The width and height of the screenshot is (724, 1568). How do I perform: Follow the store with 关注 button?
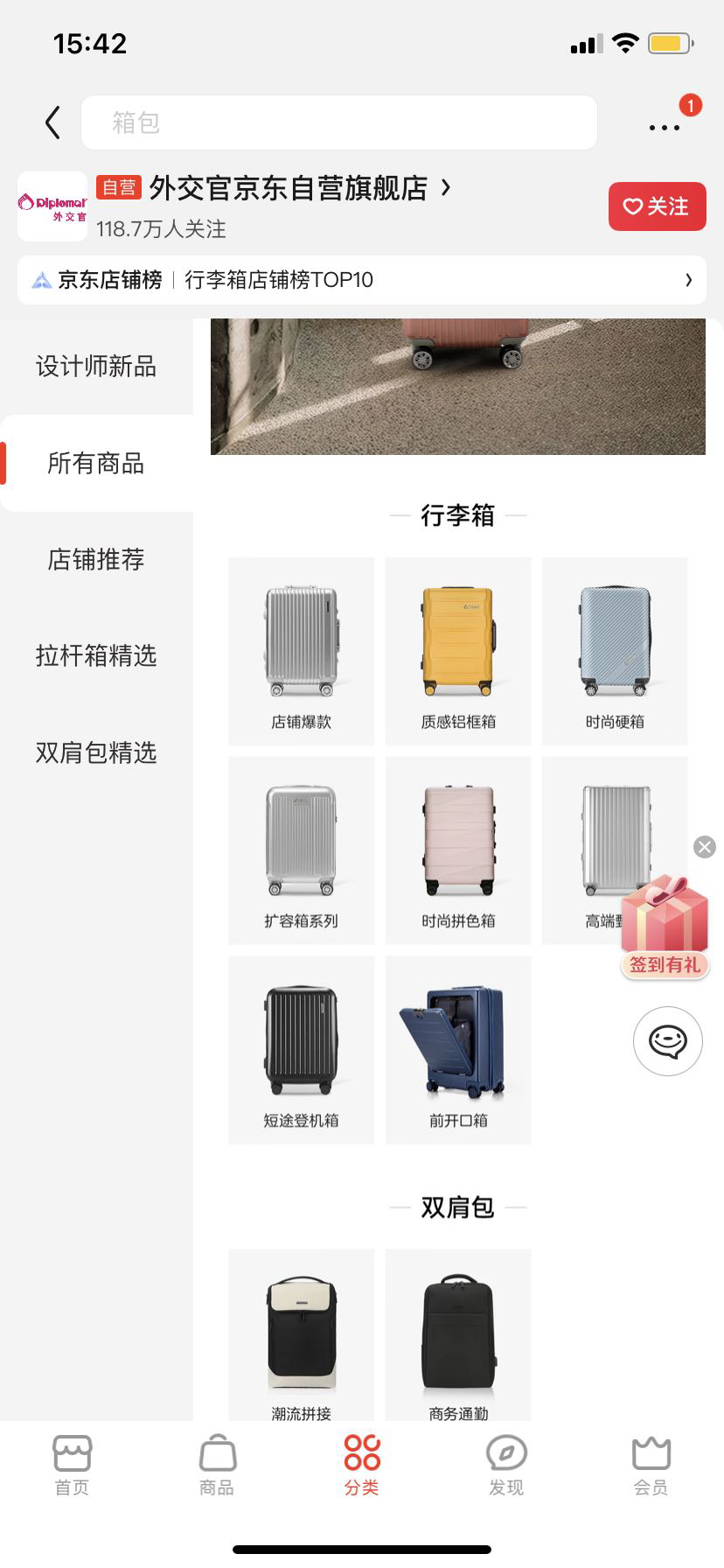pos(657,206)
